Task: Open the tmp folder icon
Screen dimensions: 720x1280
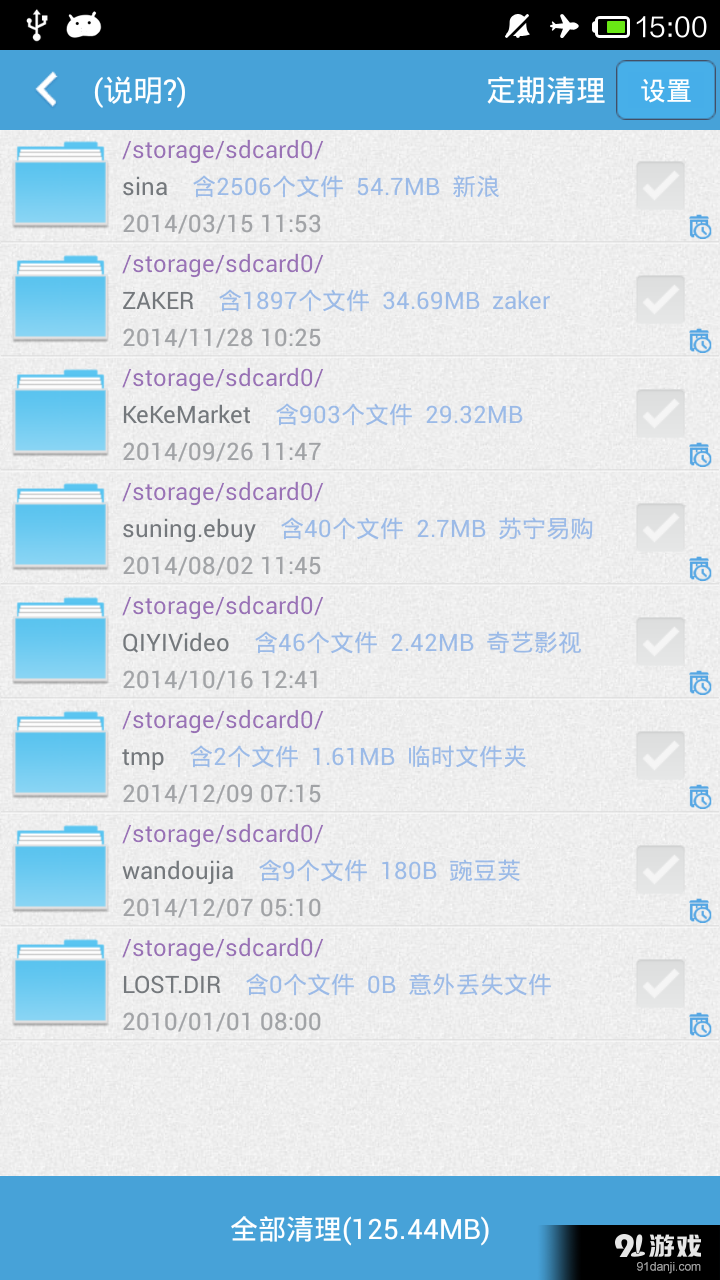Action: (59, 755)
